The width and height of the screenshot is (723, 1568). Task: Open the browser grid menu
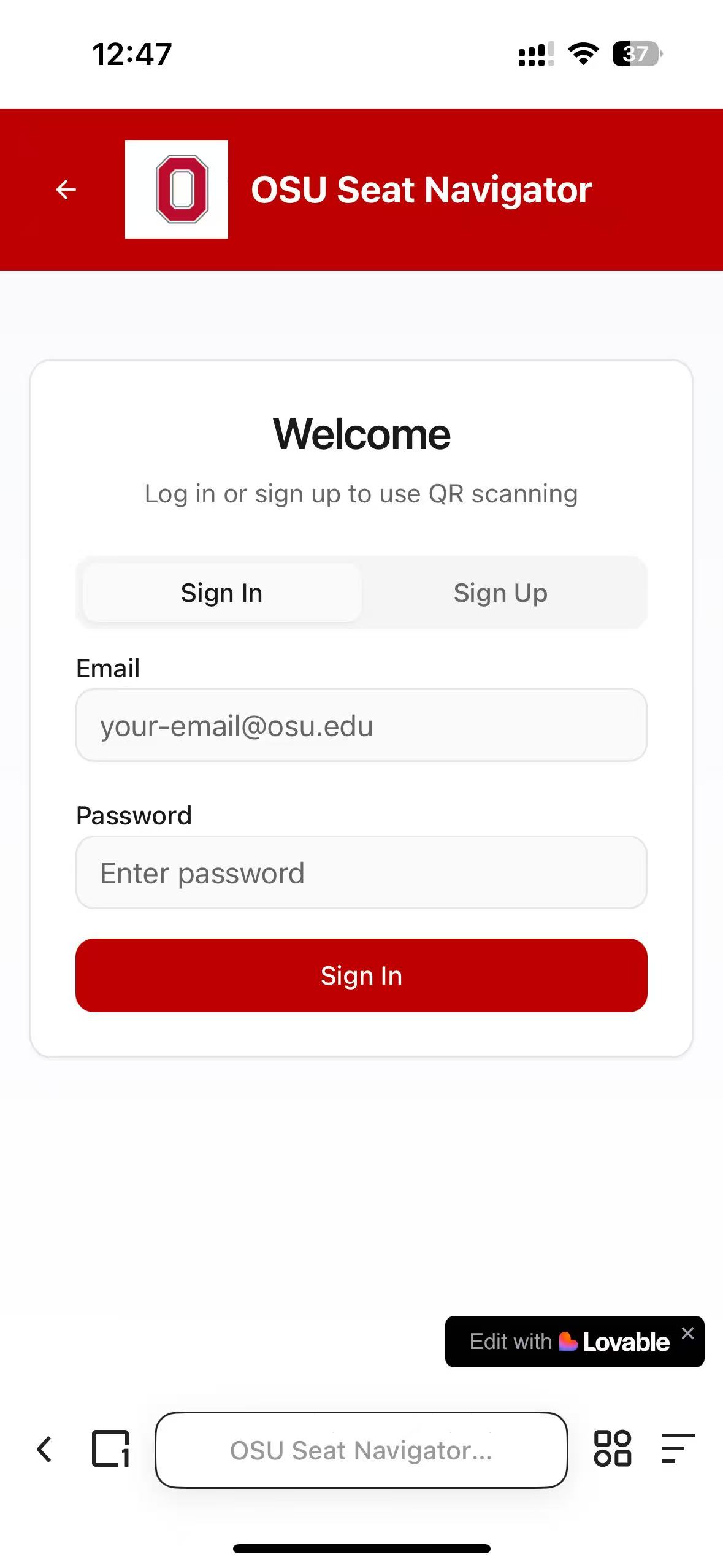pyautogui.click(x=612, y=1449)
